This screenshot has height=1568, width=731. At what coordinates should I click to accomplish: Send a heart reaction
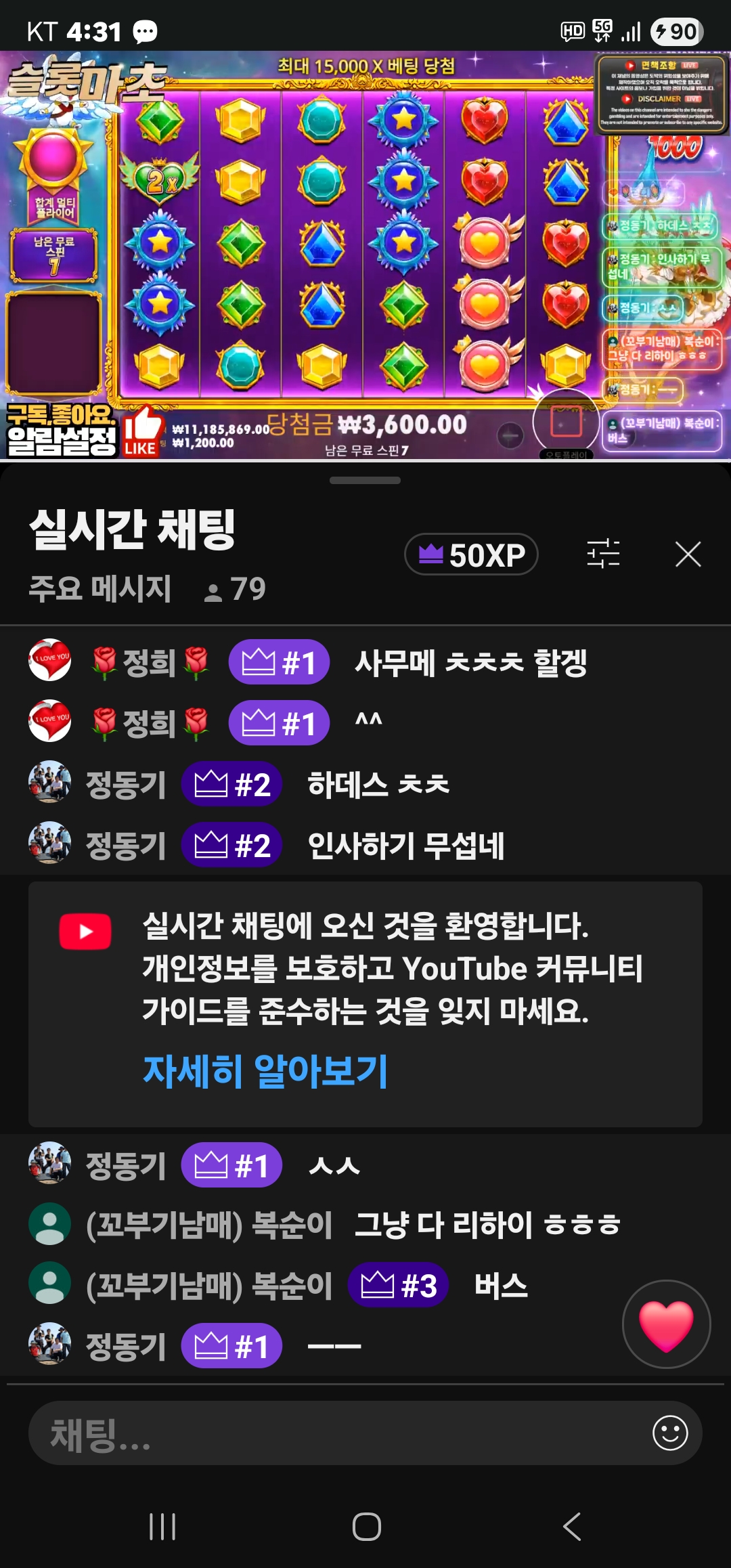pos(666,1324)
